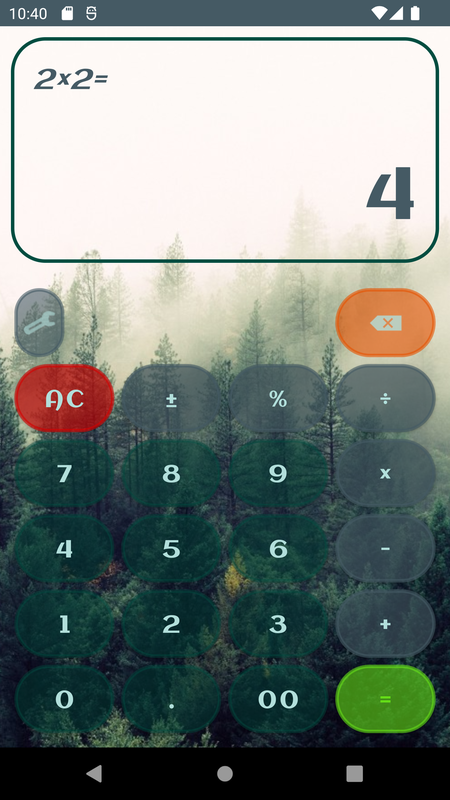This screenshot has height=800, width=450.
Task: Enter the digit 7
Action: click(64, 473)
